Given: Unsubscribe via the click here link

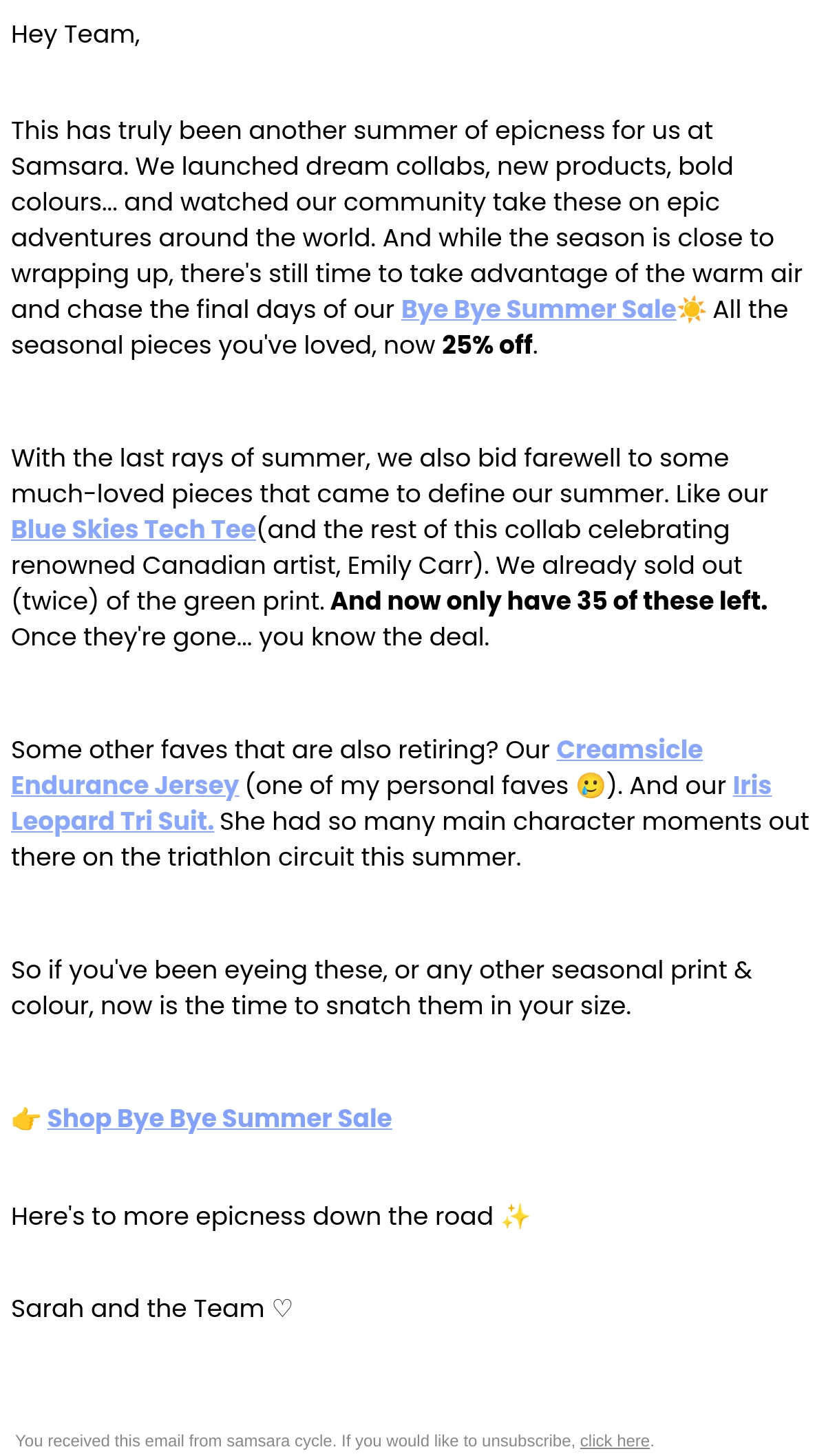Looking at the screenshot, I should point(615,1440).
